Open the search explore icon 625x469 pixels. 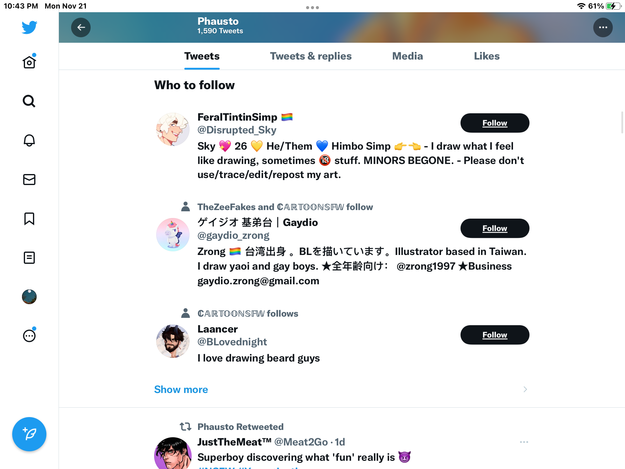pyautogui.click(x=29, y=101)
